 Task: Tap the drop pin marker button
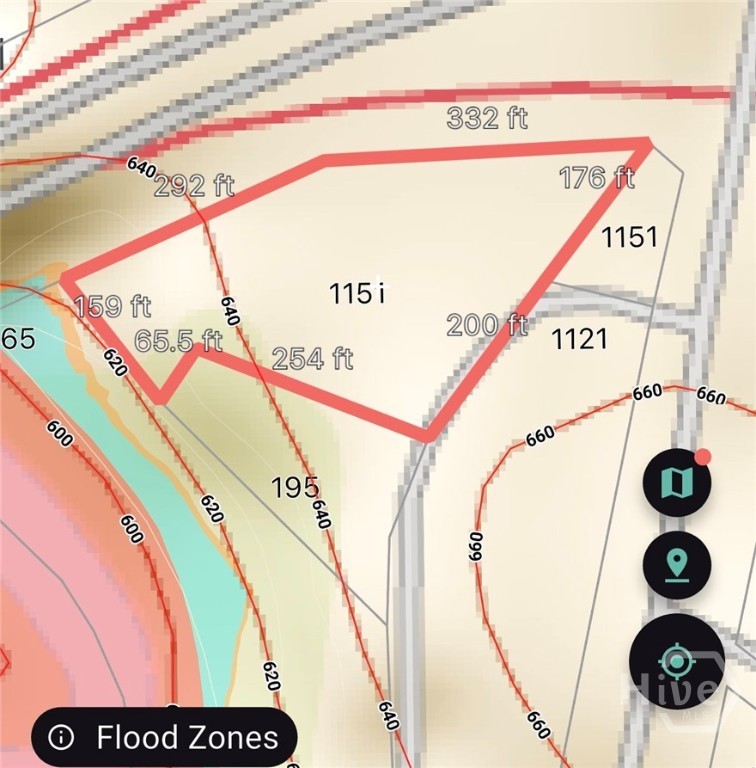pos(678,568)
